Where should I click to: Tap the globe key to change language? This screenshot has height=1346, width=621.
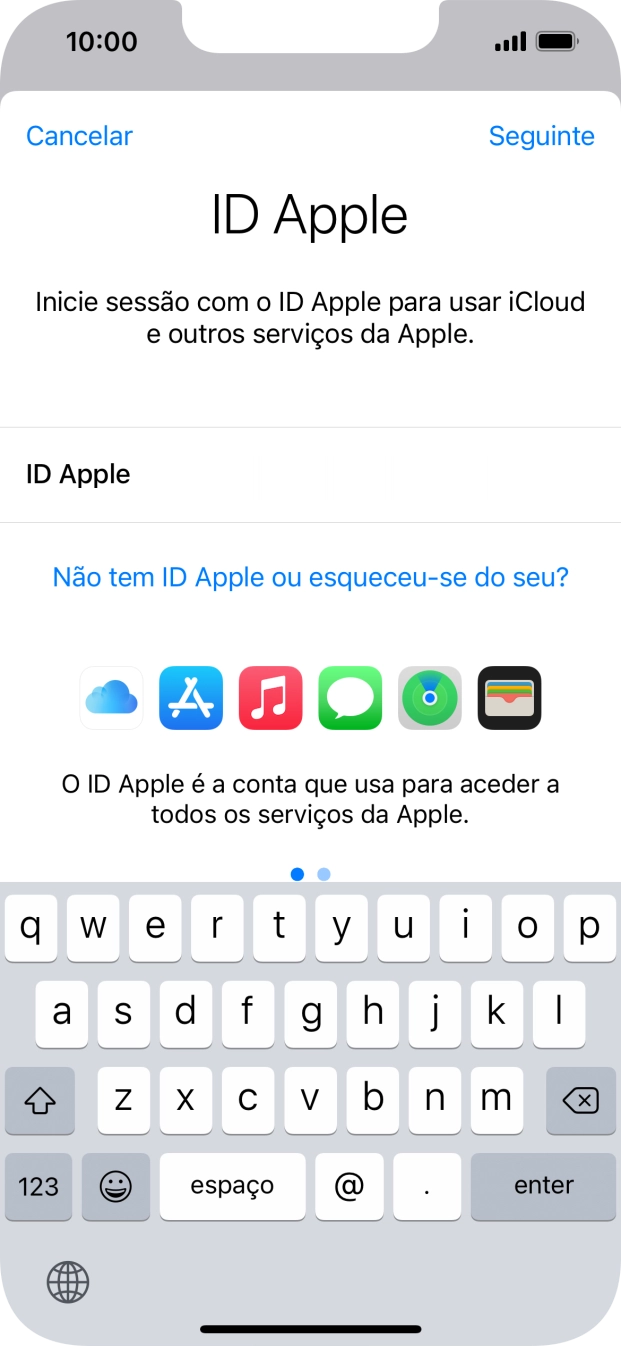click(x=68, y=1281)
